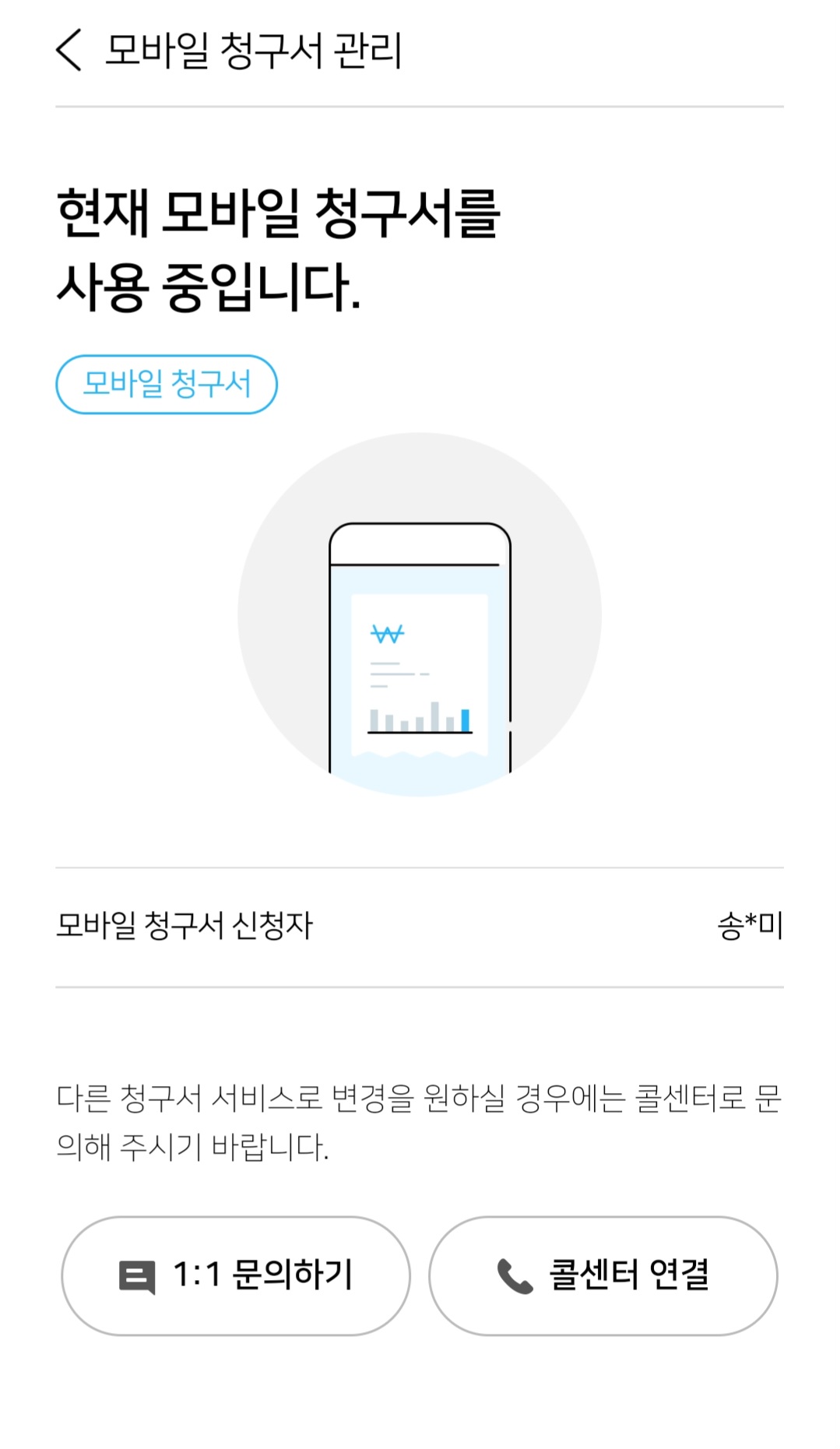
Task: Open 1:1 문의하기 inquiry
Action: (x=236, y=1275)
